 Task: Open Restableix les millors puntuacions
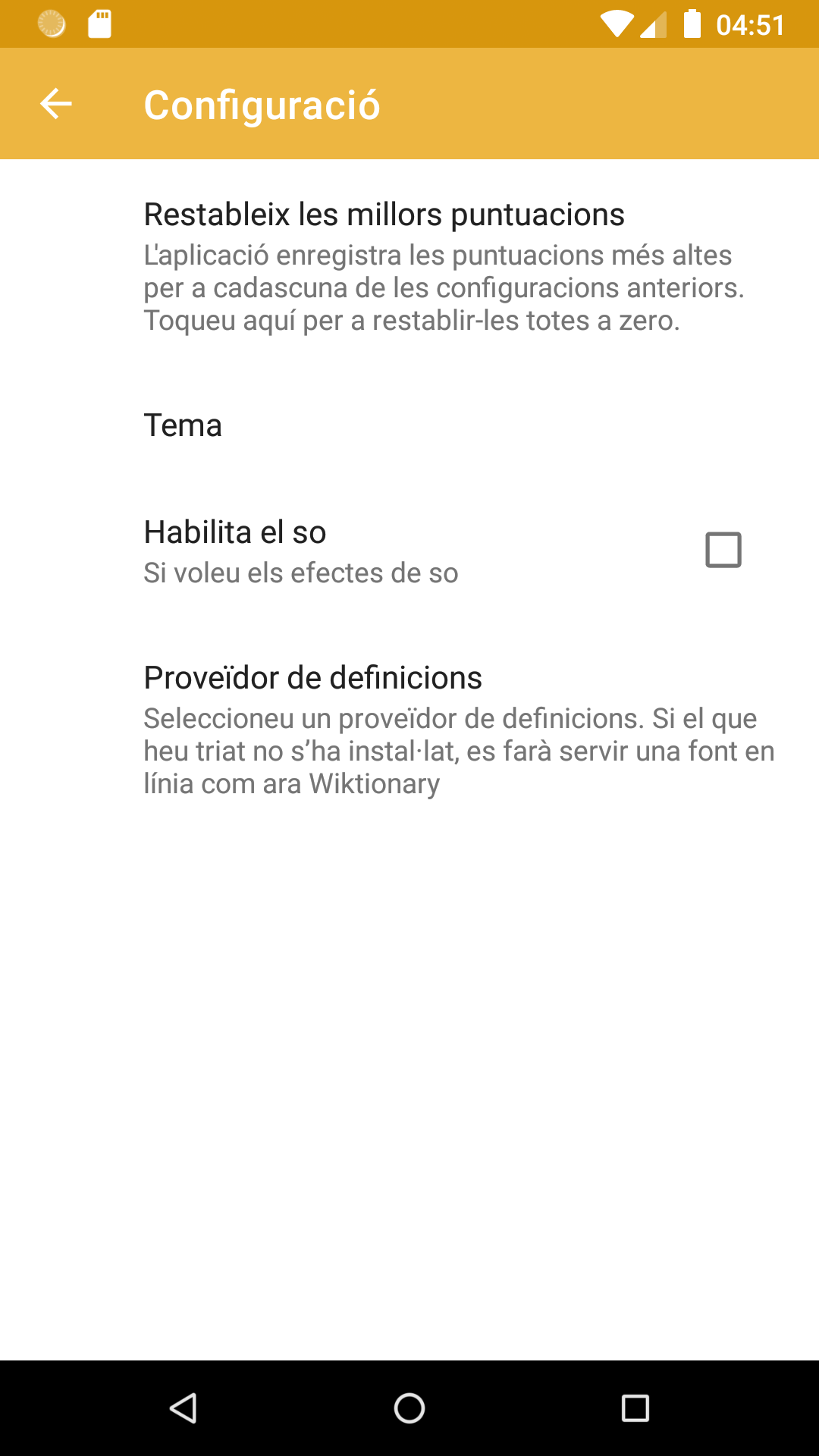(409, 265)
